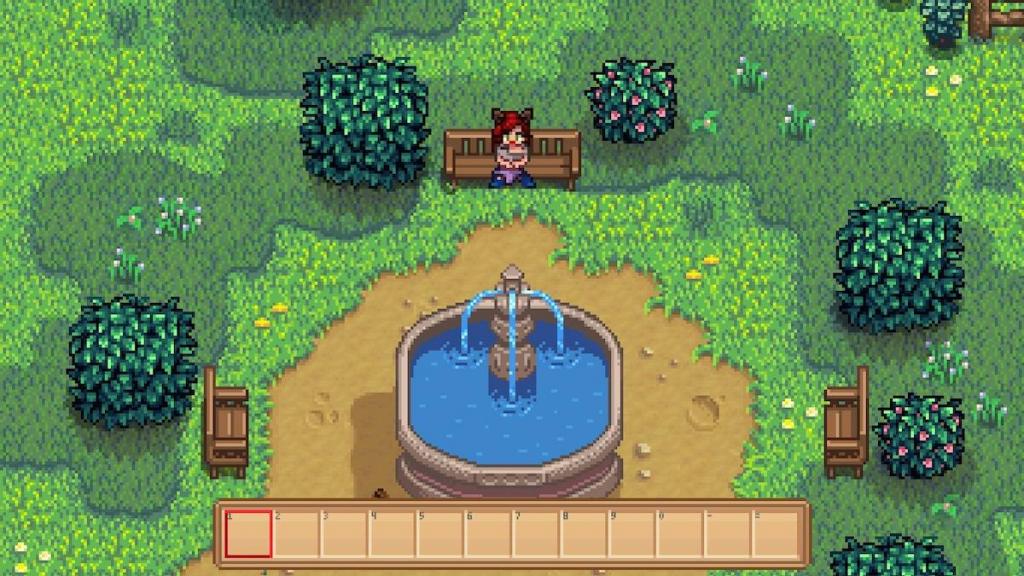Choose toolbar slot 0

tap(680, 534)
